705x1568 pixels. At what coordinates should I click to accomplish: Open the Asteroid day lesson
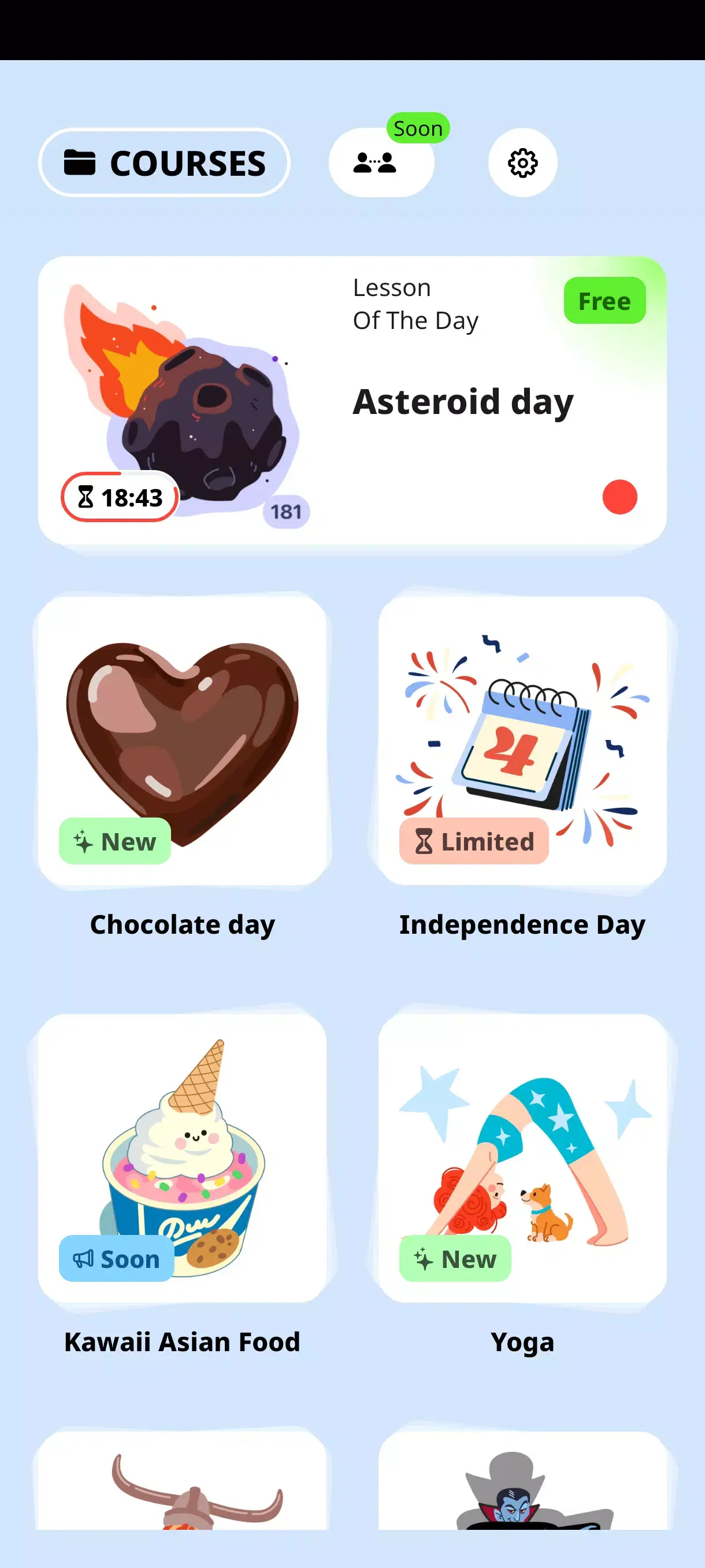tap(351, 400)
